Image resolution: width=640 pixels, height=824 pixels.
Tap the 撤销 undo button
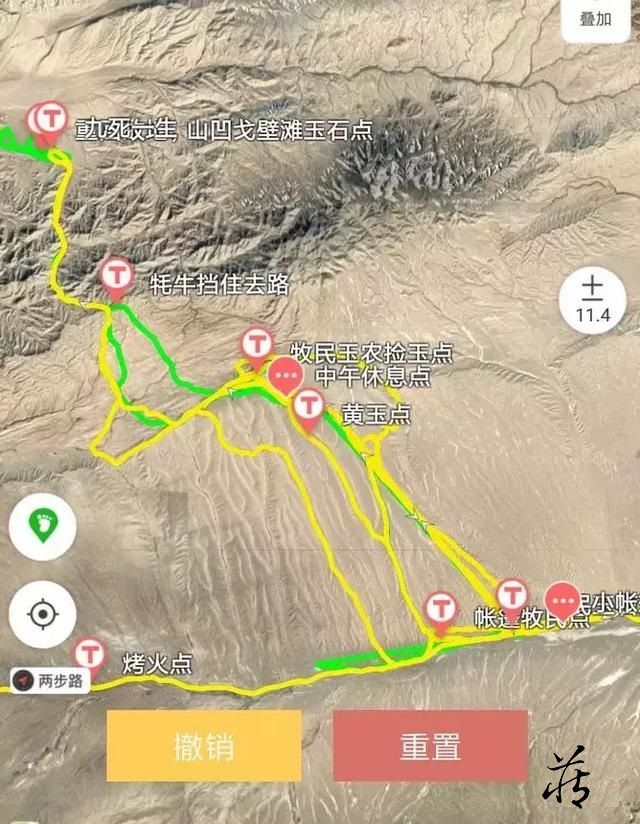click(204, 746)
